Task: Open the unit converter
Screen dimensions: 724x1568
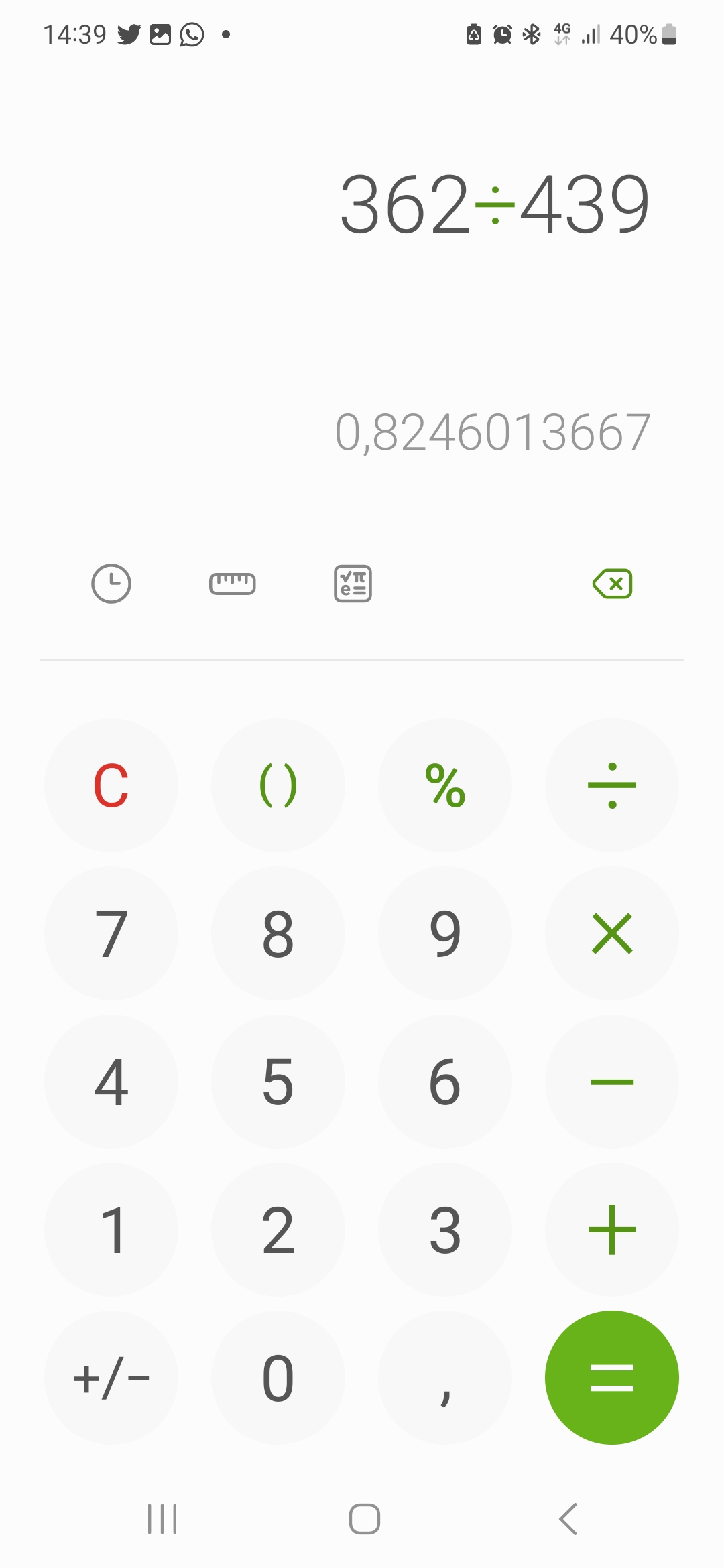Action: pos(233,583)
